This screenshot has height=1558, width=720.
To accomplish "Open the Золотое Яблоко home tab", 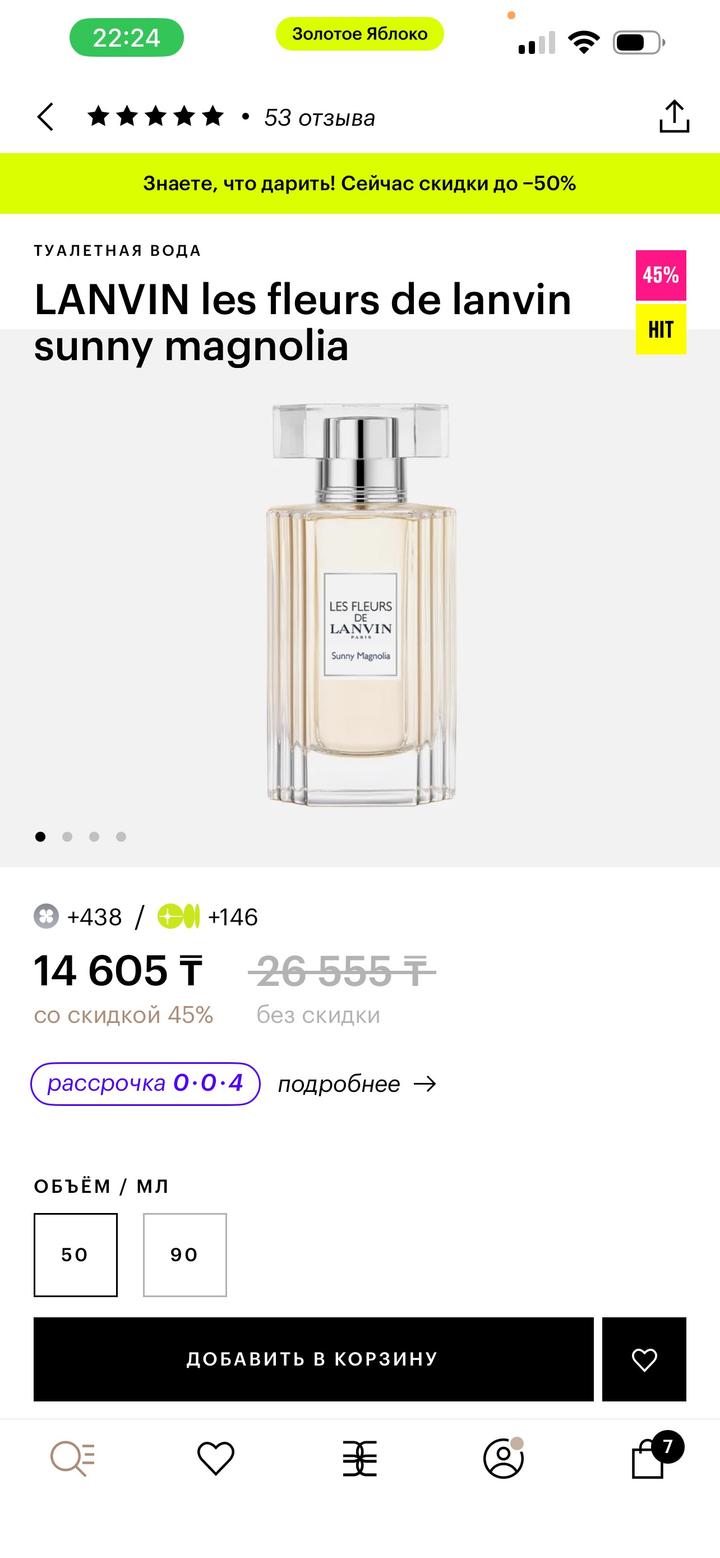I will click(360, 1459).
